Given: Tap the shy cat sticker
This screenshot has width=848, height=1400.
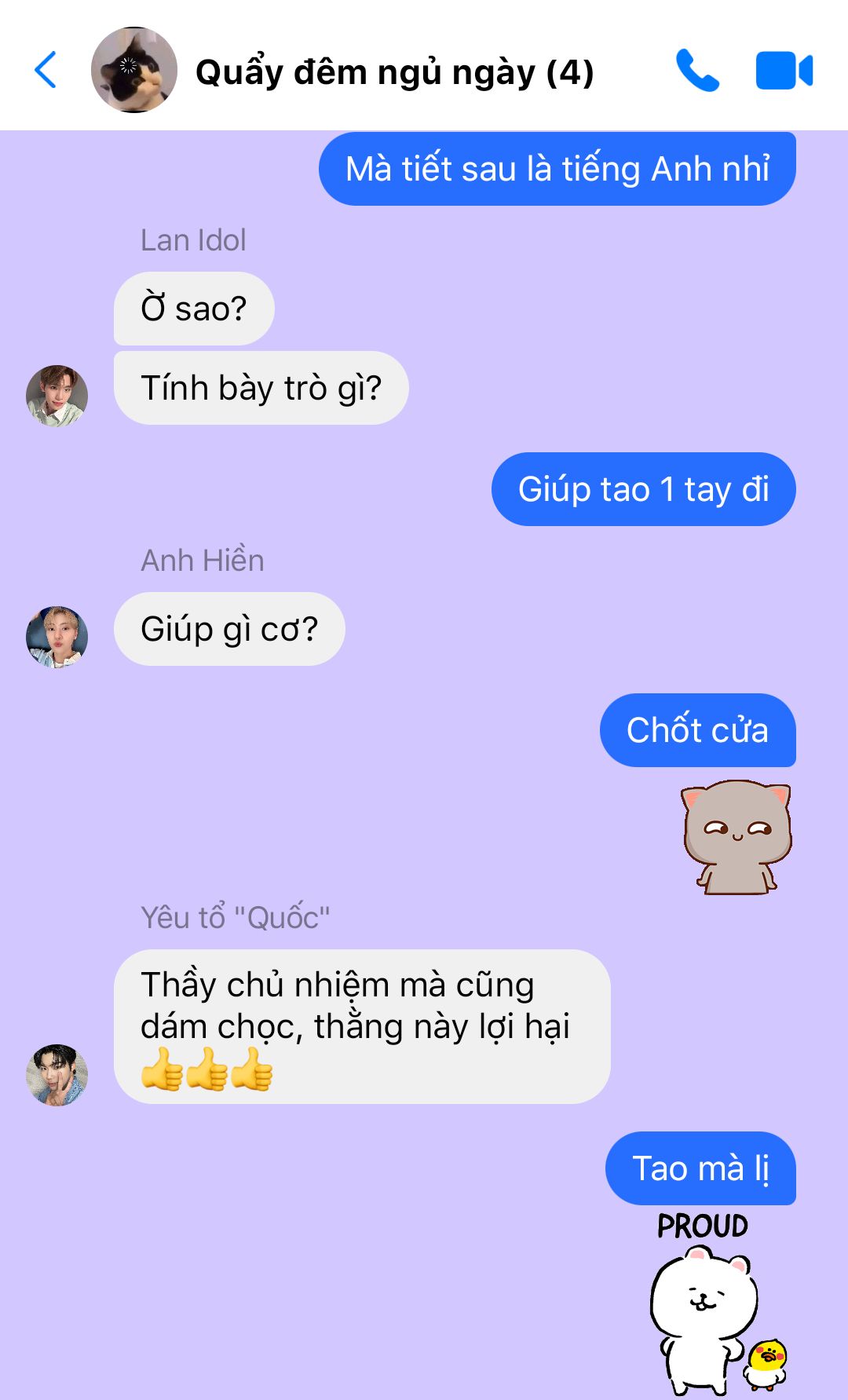Looking at the screenshot, I should point(737,837).
